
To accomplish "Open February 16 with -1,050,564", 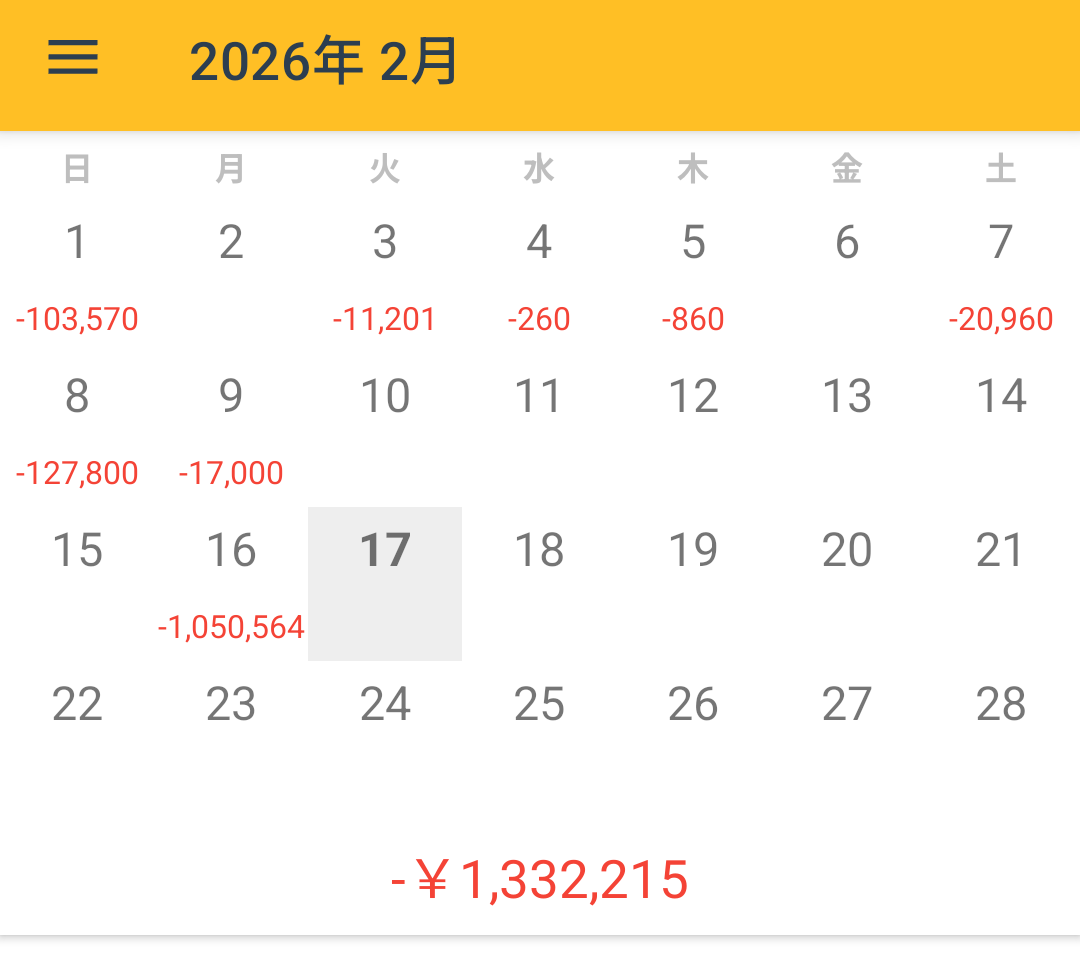I will click(x=231, y=584).
